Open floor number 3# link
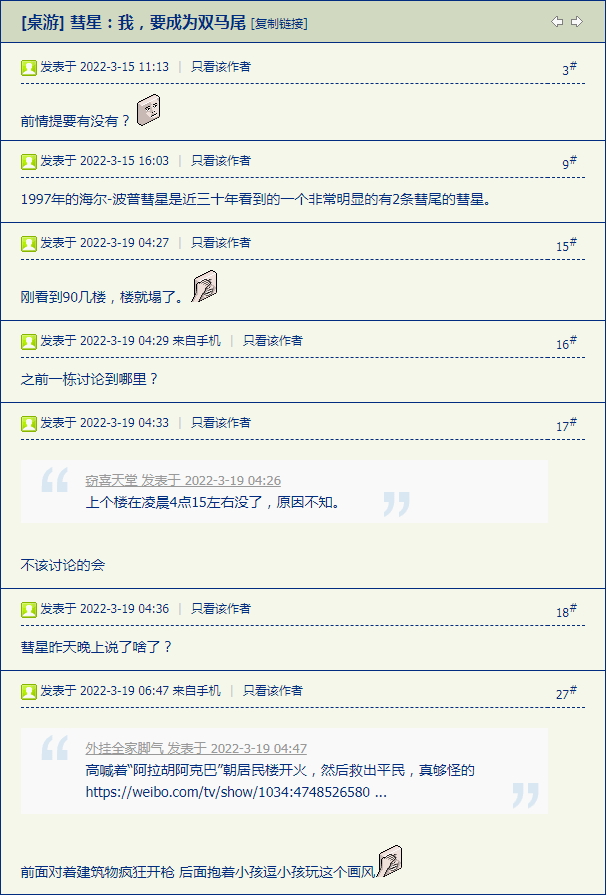 (569, 69)
